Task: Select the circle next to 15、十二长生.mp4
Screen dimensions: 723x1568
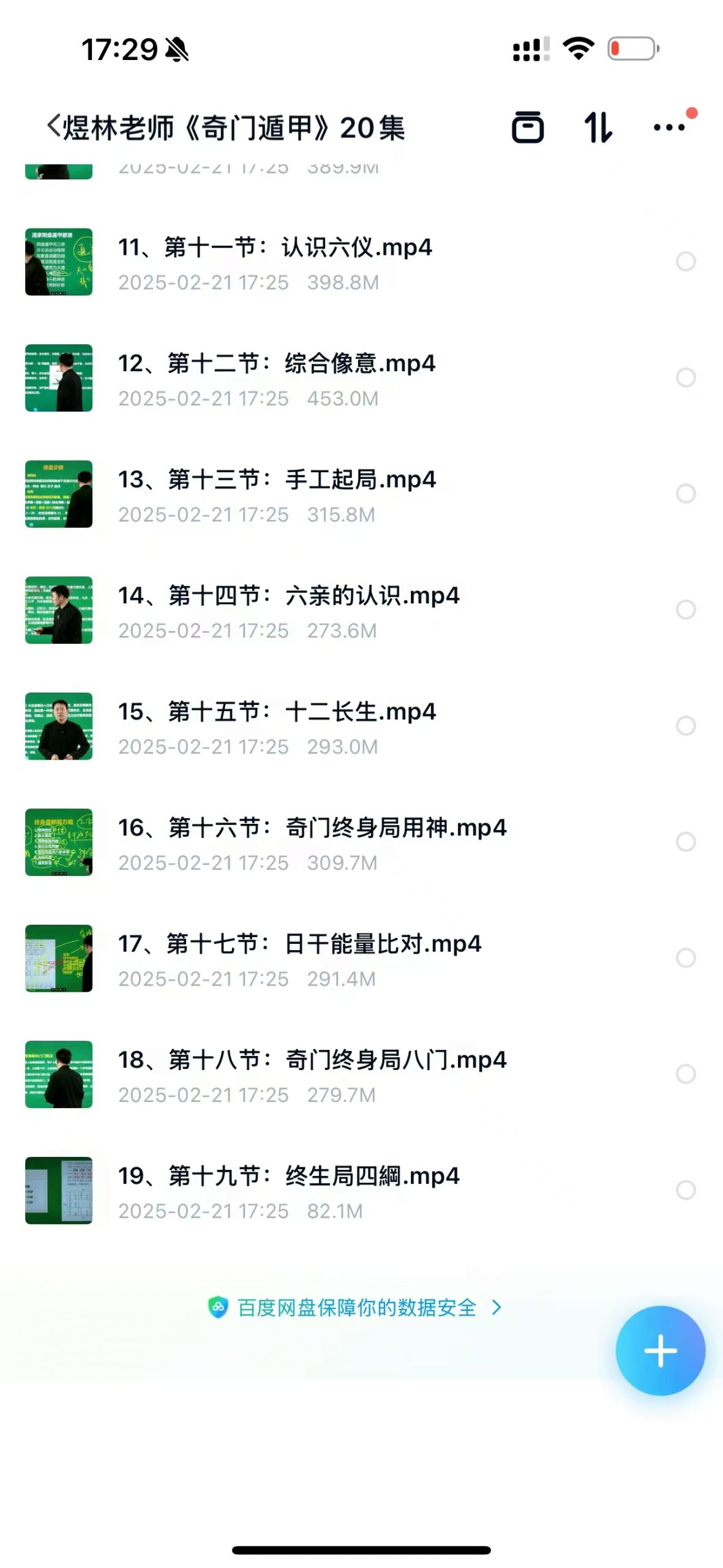Action: [x=686, y=726]
